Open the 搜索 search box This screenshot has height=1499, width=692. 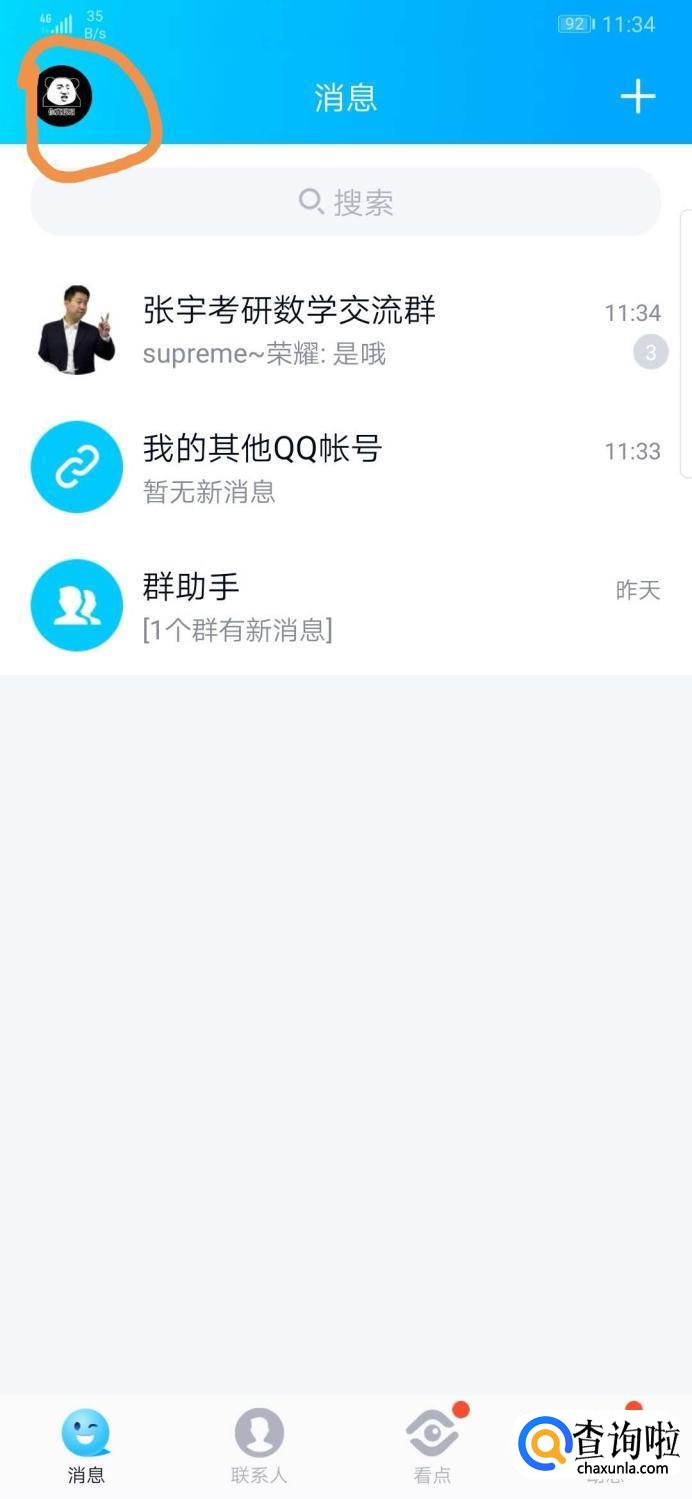pyautogui.click(x=346, y=202)
